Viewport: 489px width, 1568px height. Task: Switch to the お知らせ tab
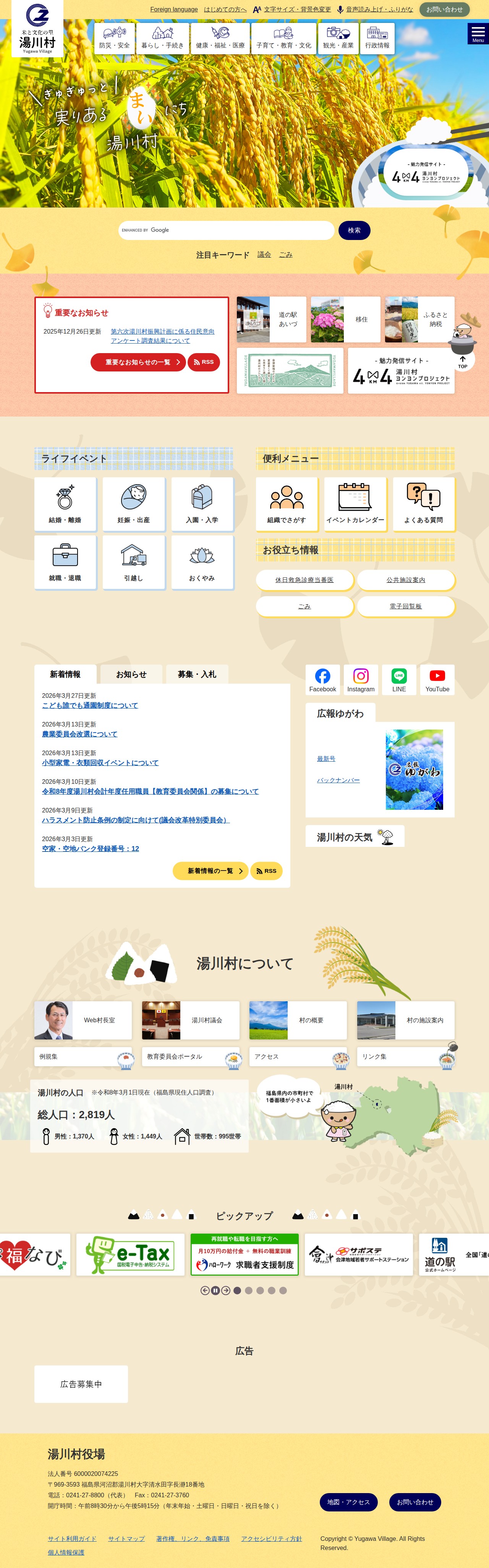pos(131,675)
